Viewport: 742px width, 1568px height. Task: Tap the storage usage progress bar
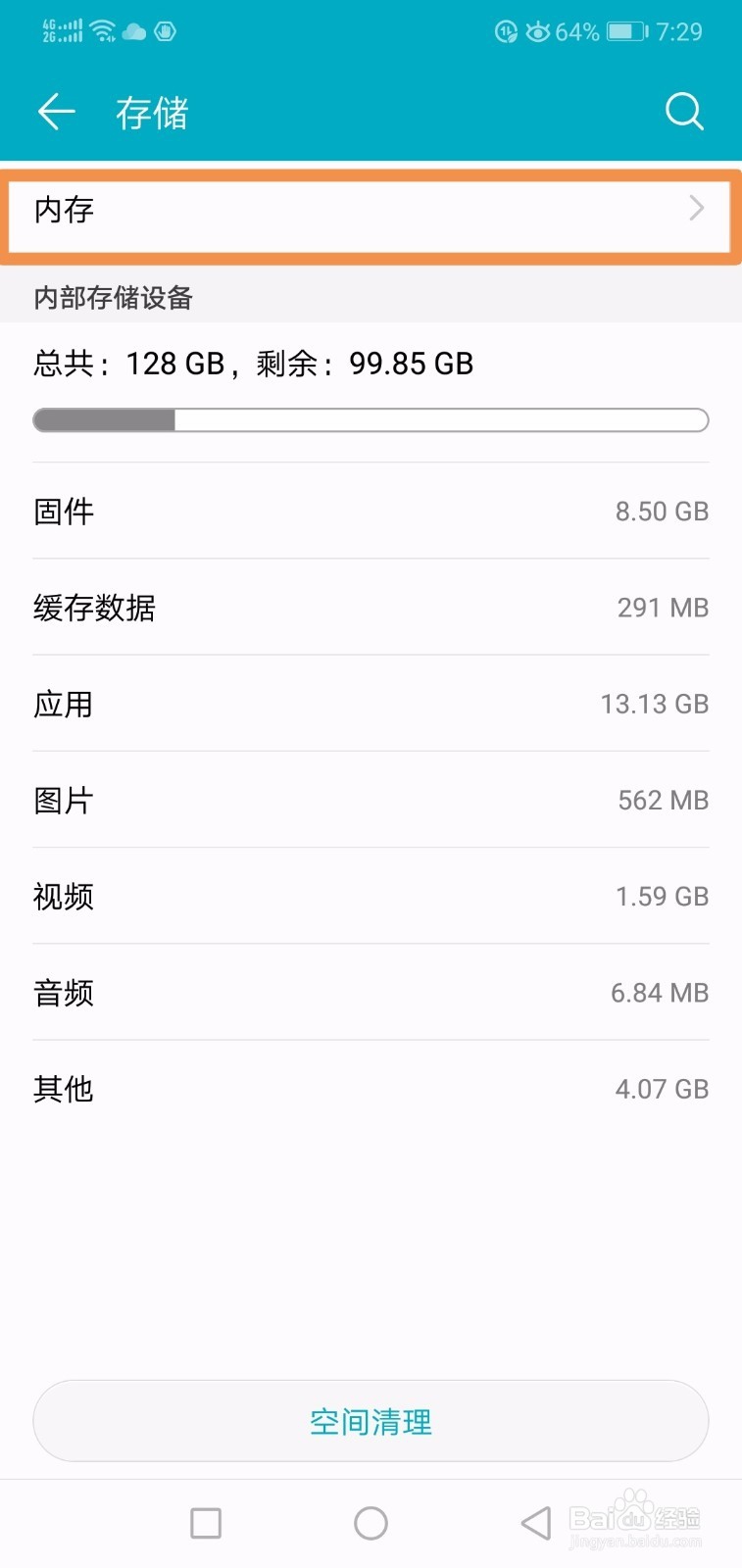(371, 419)
